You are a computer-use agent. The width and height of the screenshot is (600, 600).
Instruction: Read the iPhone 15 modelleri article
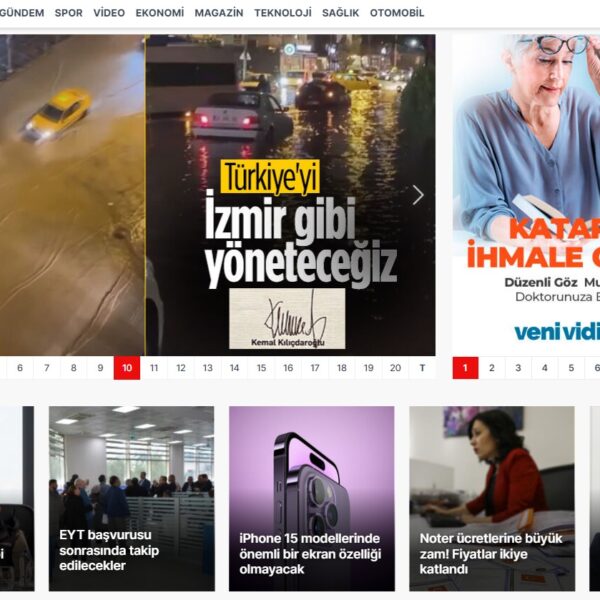click(x=311, y=498)
